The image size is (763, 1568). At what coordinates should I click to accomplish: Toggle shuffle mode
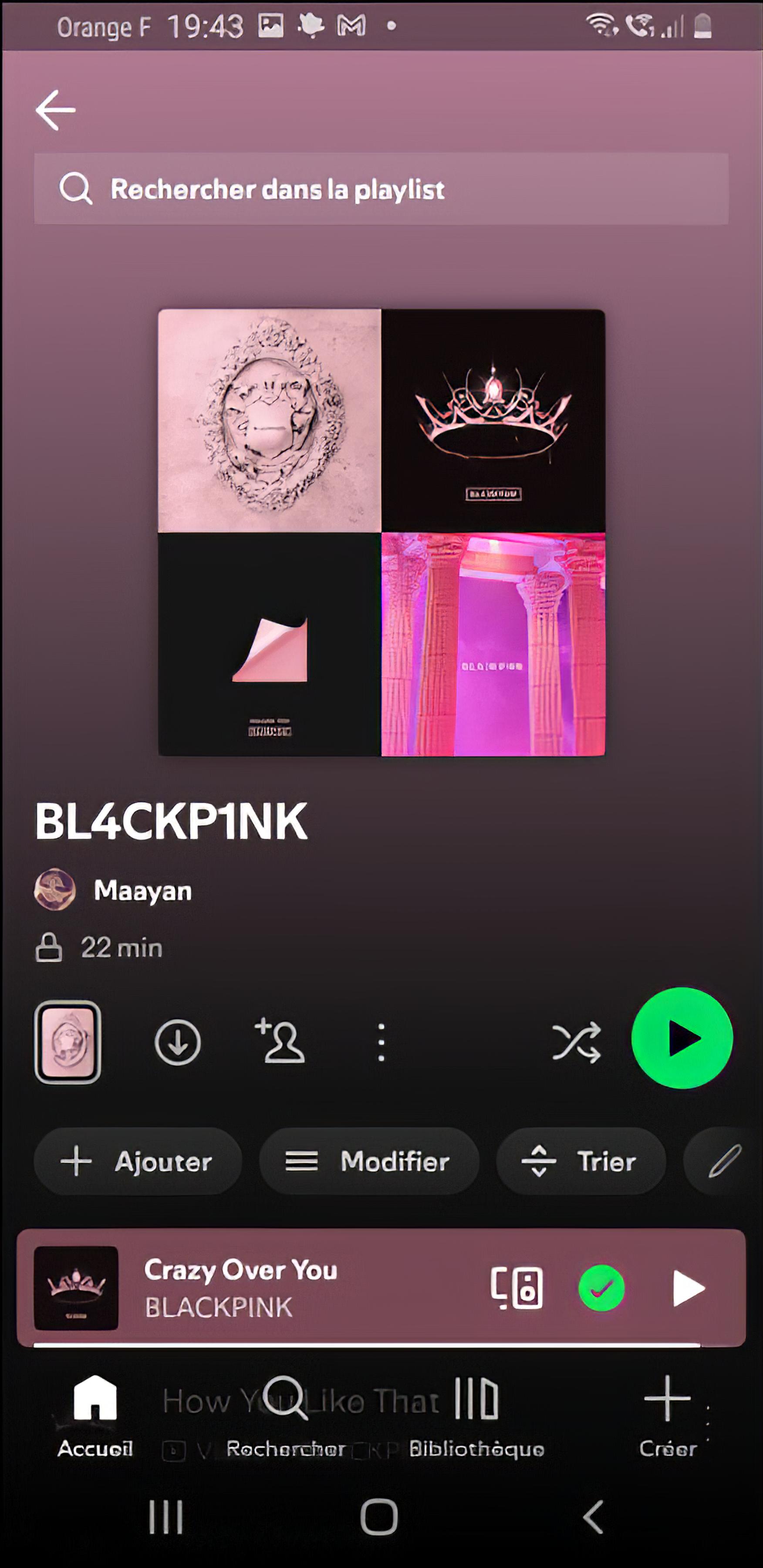tap(576, 1043)
